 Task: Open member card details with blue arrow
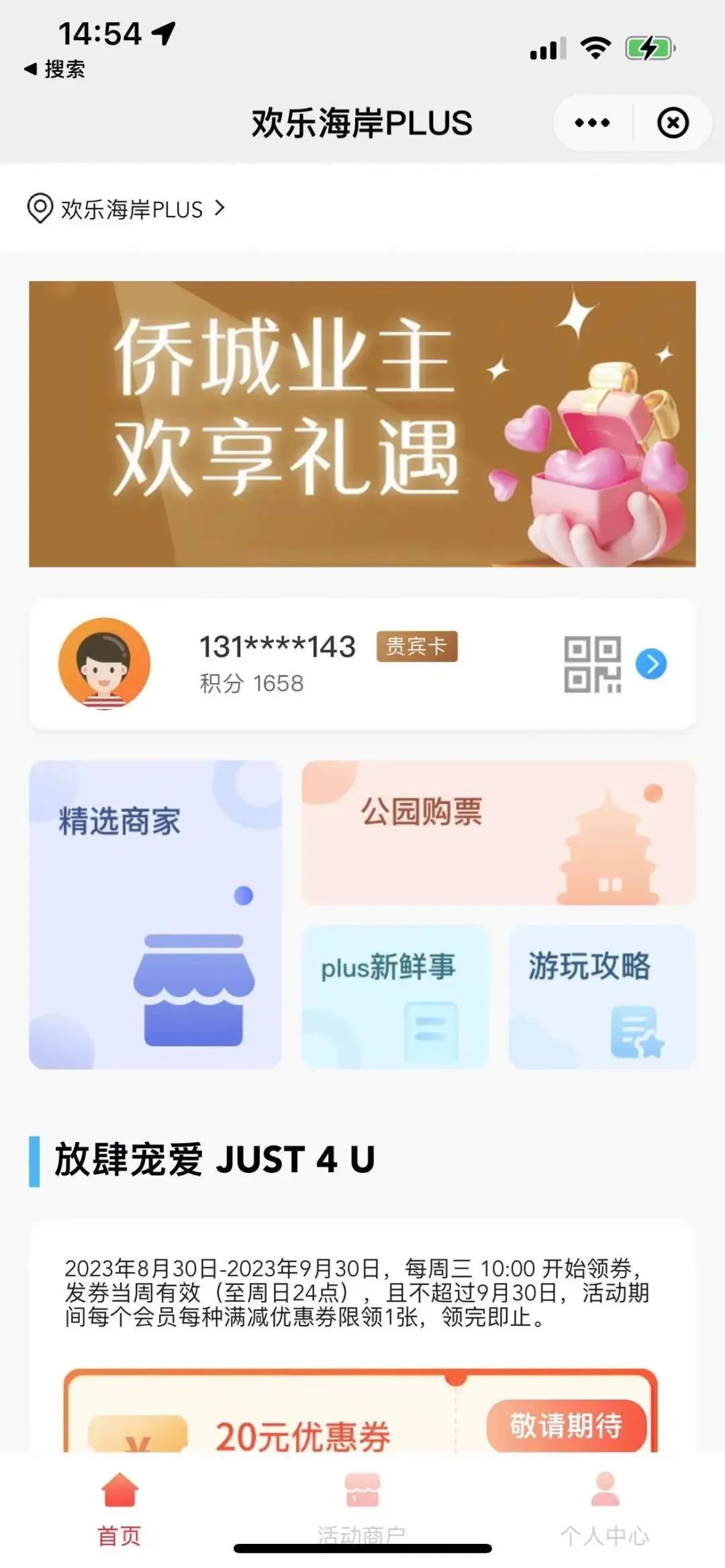point(651,664)
